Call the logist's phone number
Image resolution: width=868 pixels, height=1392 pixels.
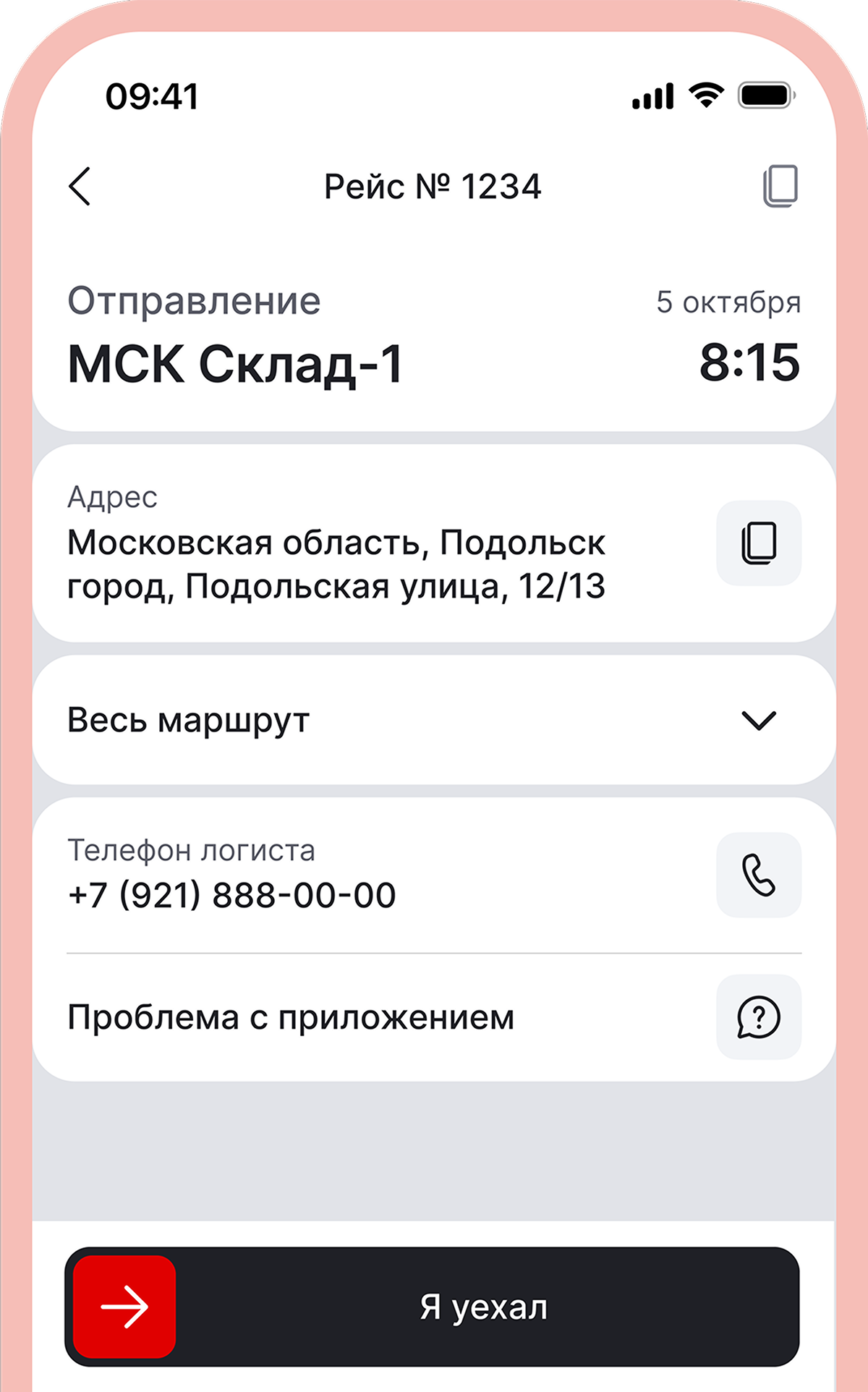759,875
